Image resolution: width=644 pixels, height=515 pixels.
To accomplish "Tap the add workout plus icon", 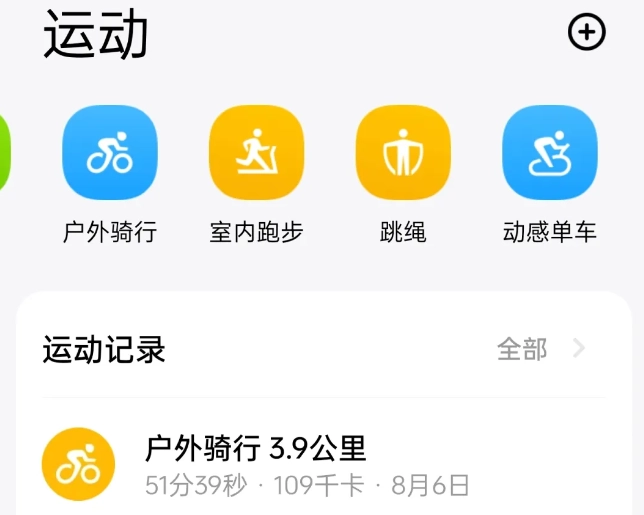I will 586,33.
